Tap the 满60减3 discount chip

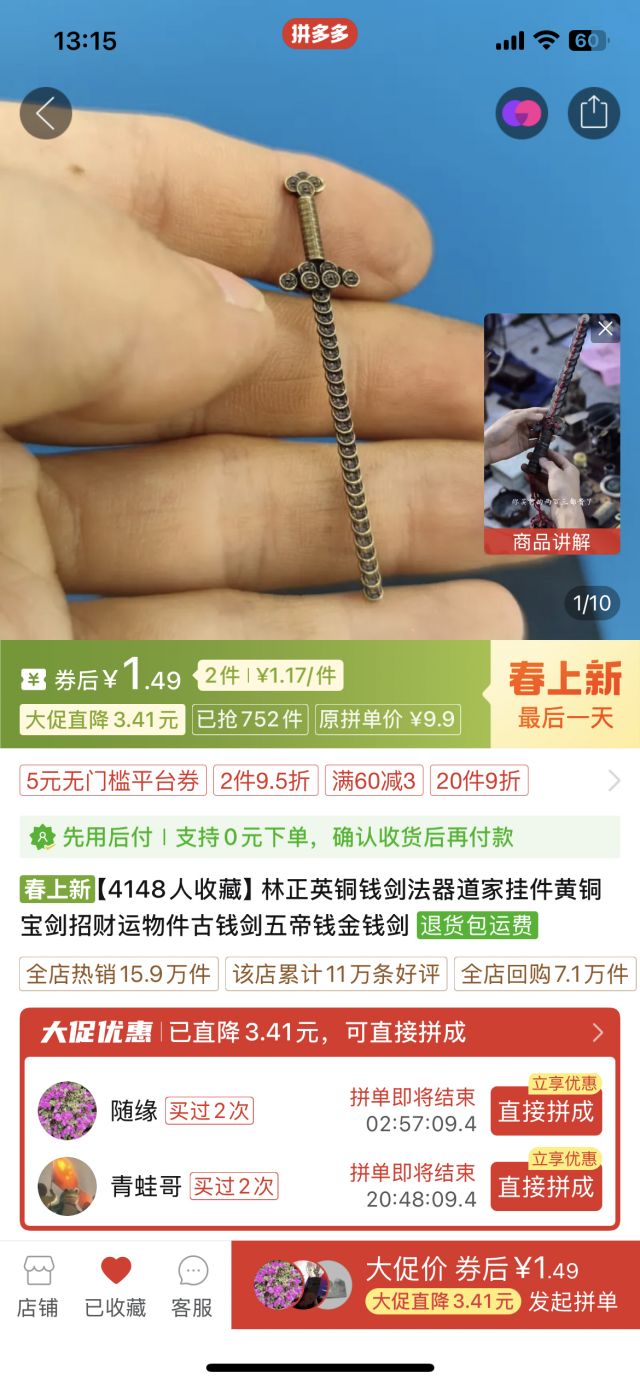(374, 781)
